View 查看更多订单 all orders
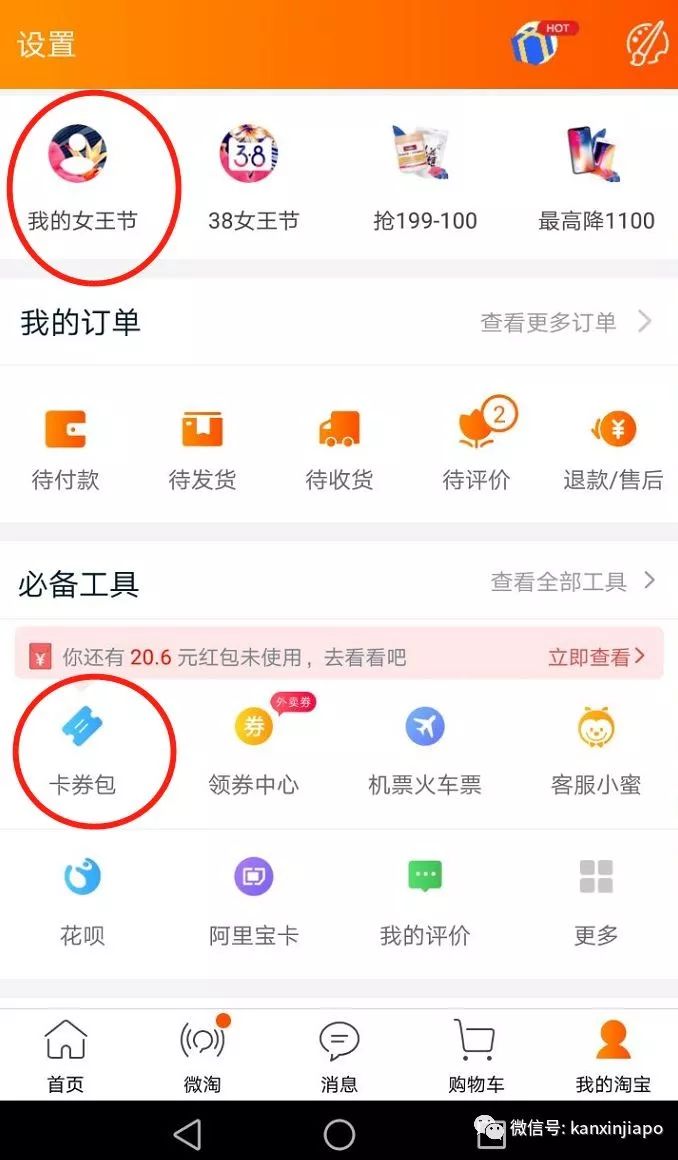Viewport: 678px width, 1160px height. pyautogui.click(x=565, y=322)
